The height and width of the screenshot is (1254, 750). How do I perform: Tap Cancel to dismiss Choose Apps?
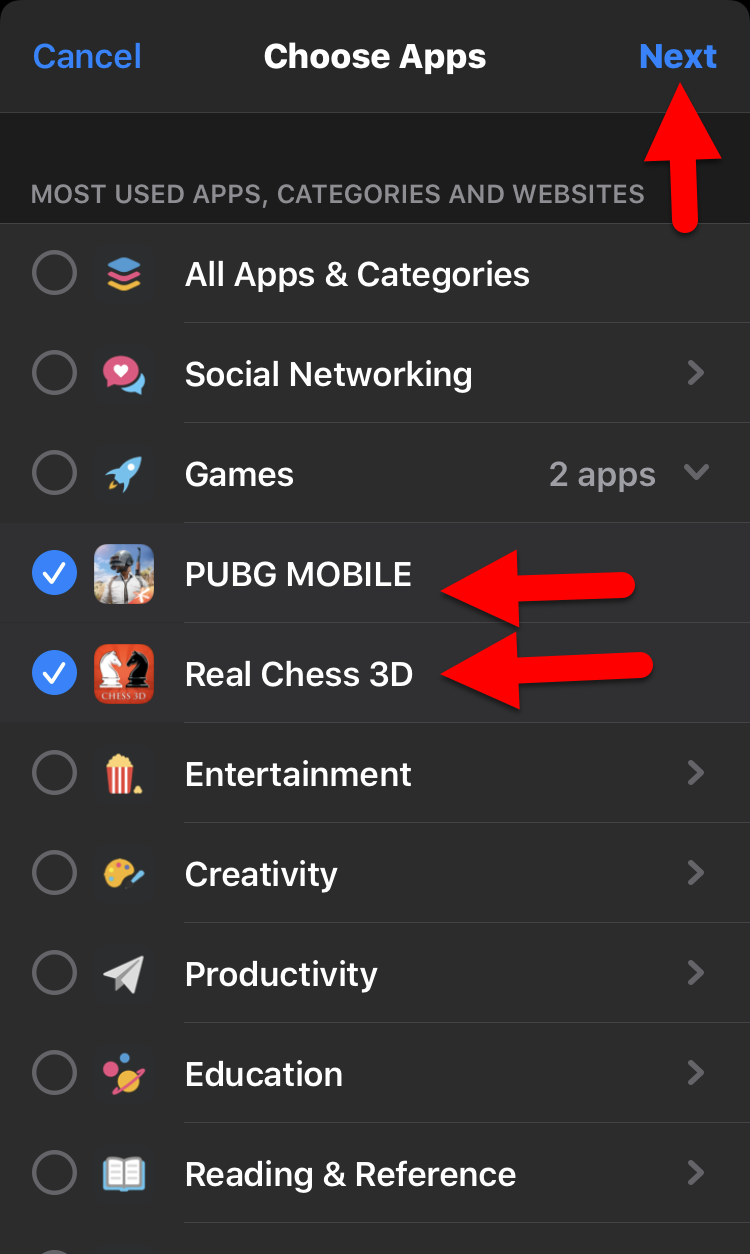click(87, 56)
